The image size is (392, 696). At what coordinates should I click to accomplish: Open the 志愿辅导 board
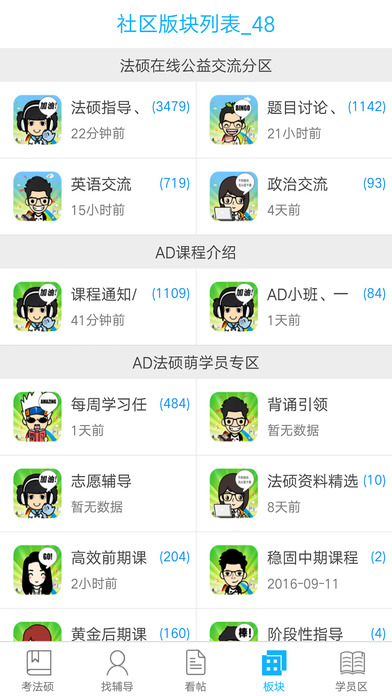pos(98,493)
